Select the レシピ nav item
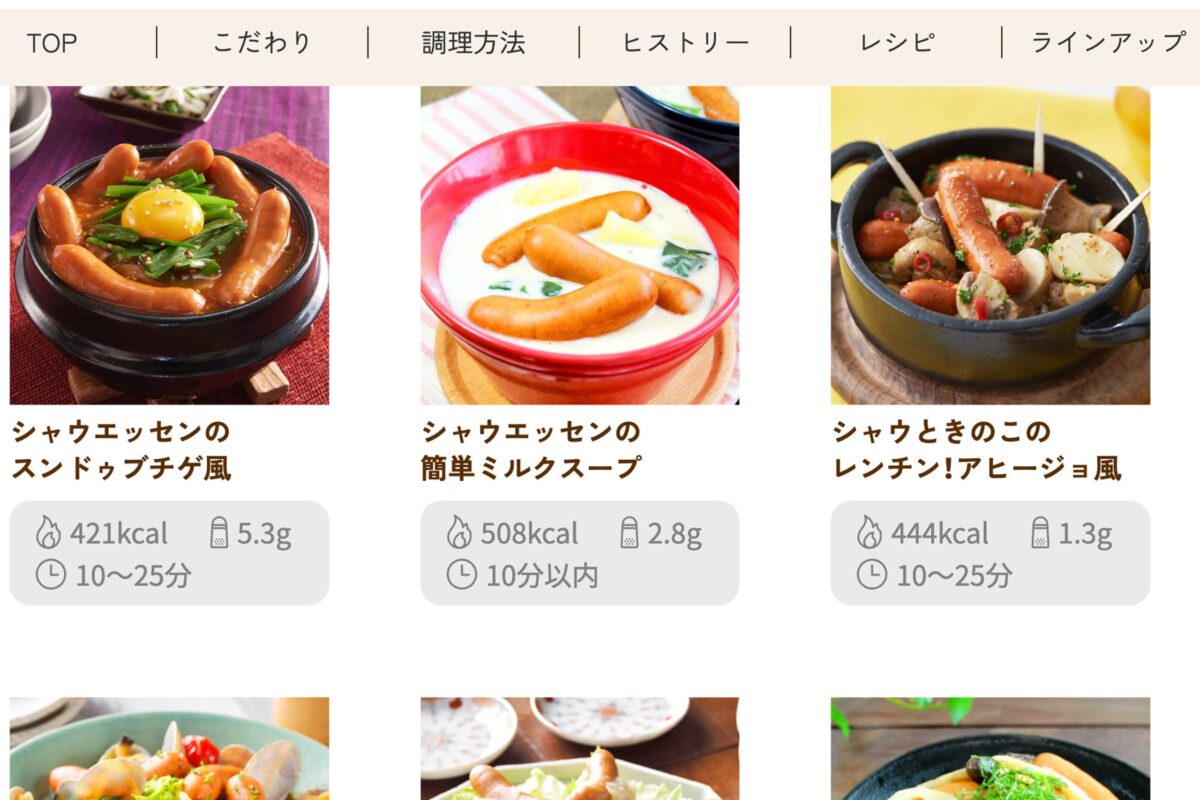 (x=897, y=43)
